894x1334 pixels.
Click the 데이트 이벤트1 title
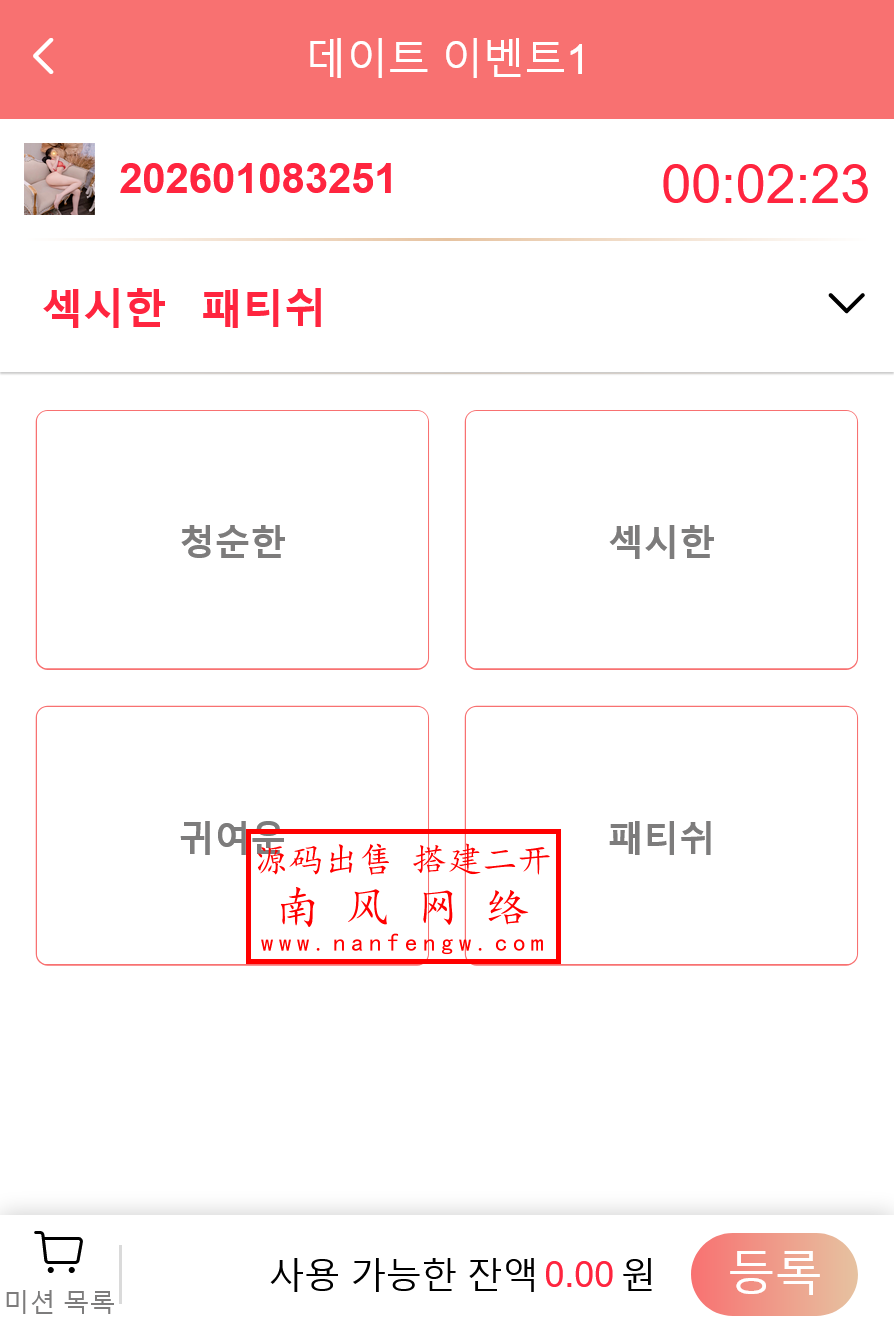tap(447, 57)
